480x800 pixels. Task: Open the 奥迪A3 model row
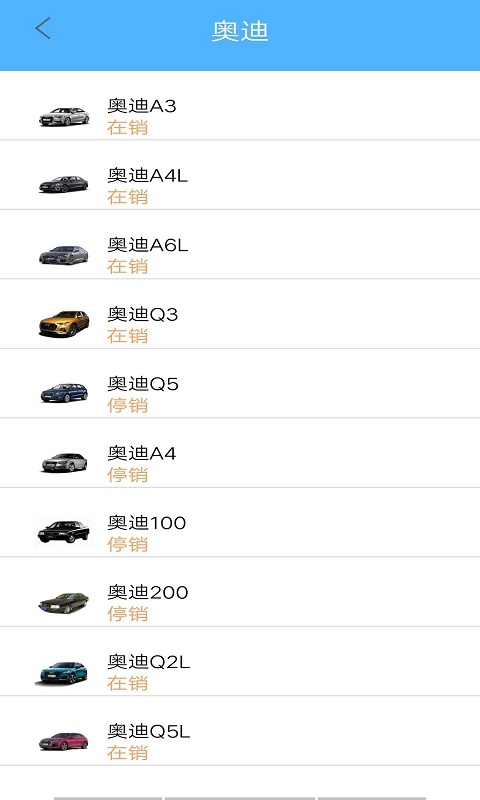(x=240, y=105)
